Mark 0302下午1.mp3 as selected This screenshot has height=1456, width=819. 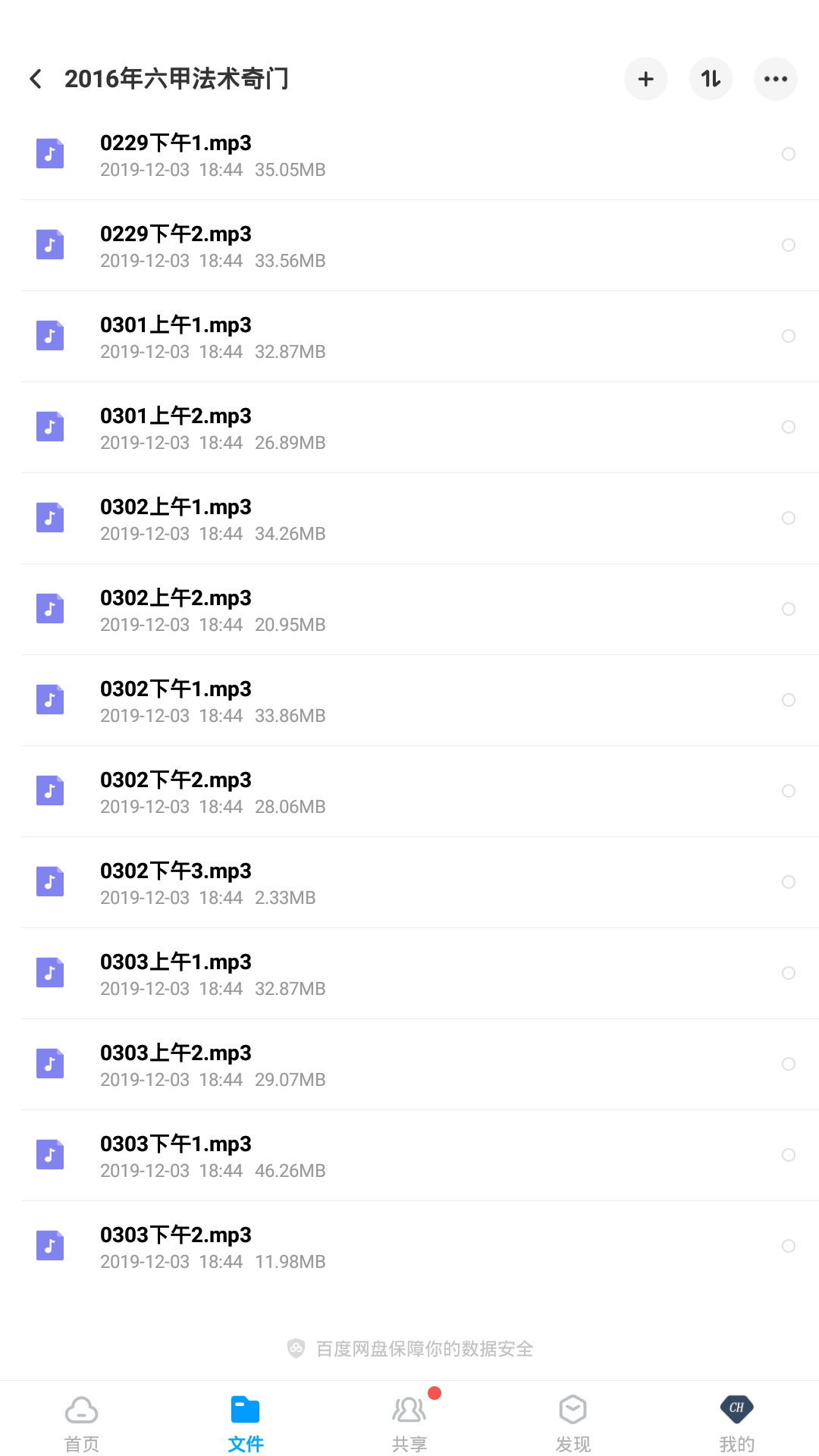(789, 700)
